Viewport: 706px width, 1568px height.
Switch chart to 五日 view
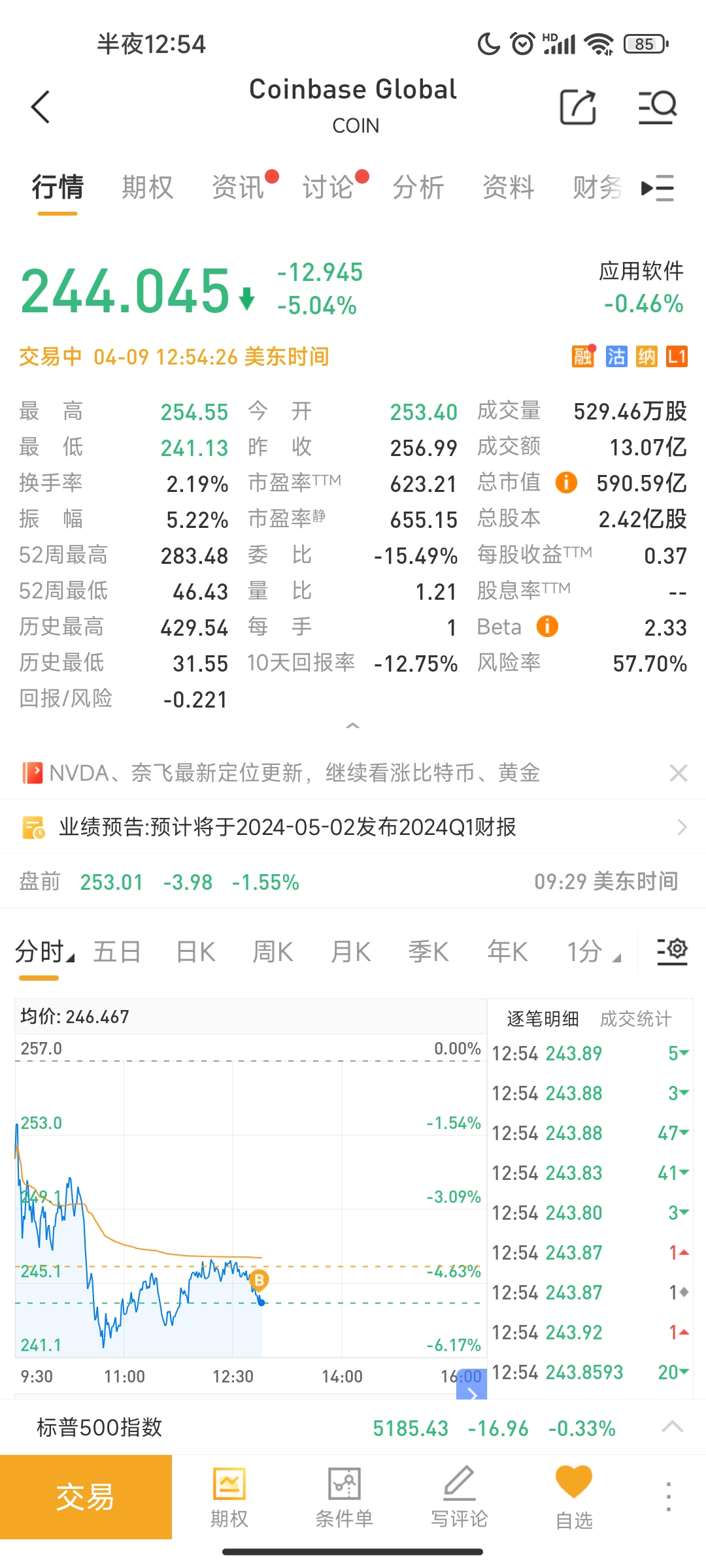coord(117,952)
